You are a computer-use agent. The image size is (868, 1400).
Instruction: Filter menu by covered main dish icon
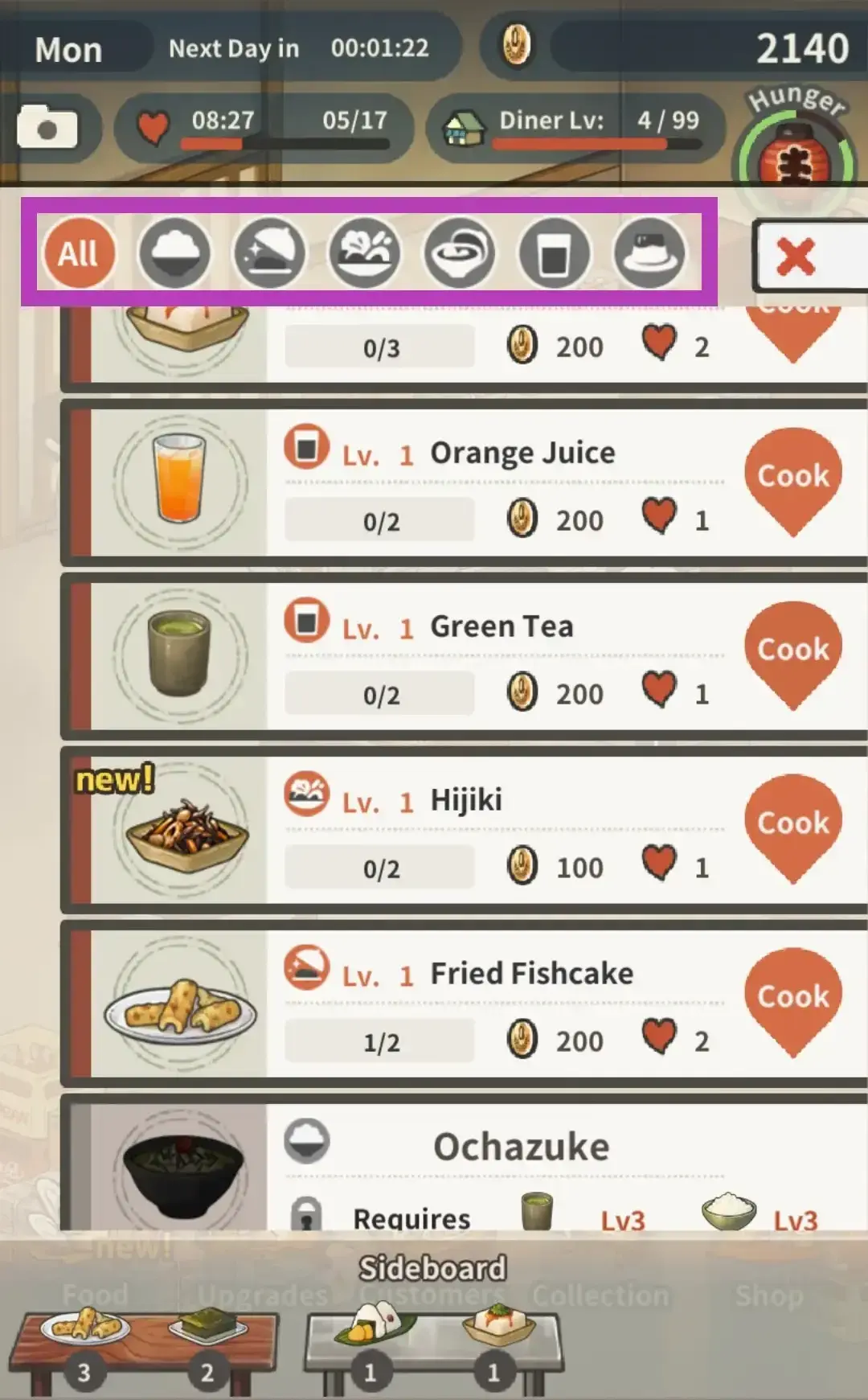[269, 253]
